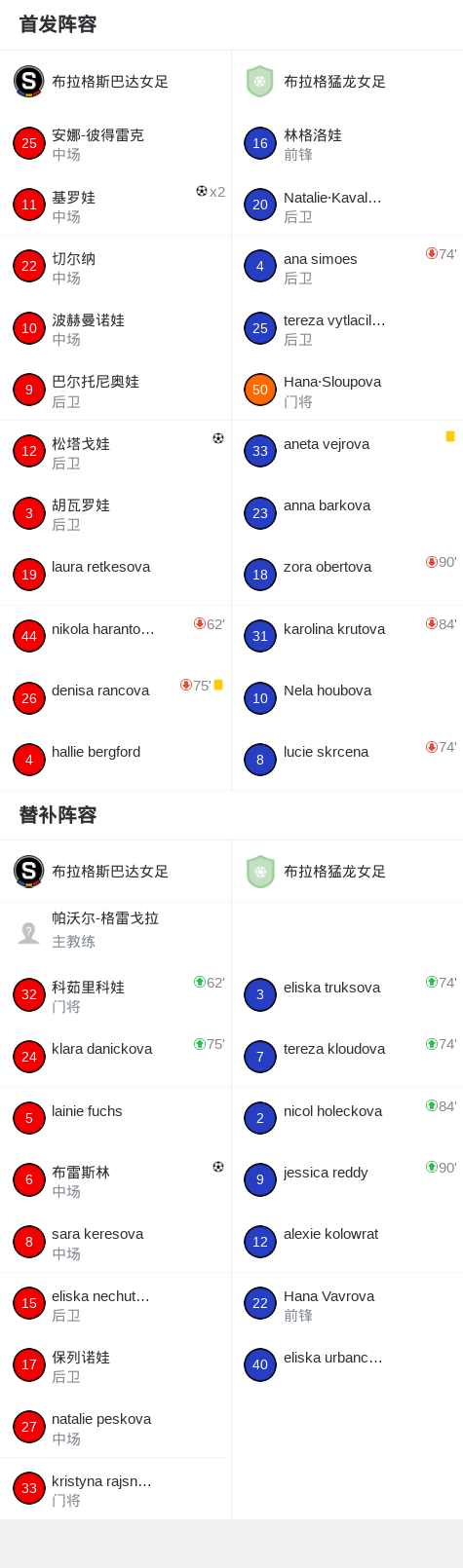The width and height of the screenshot is (463, 1568).
Task: Select ana simoes number 4
Action: tap(347, 267)
